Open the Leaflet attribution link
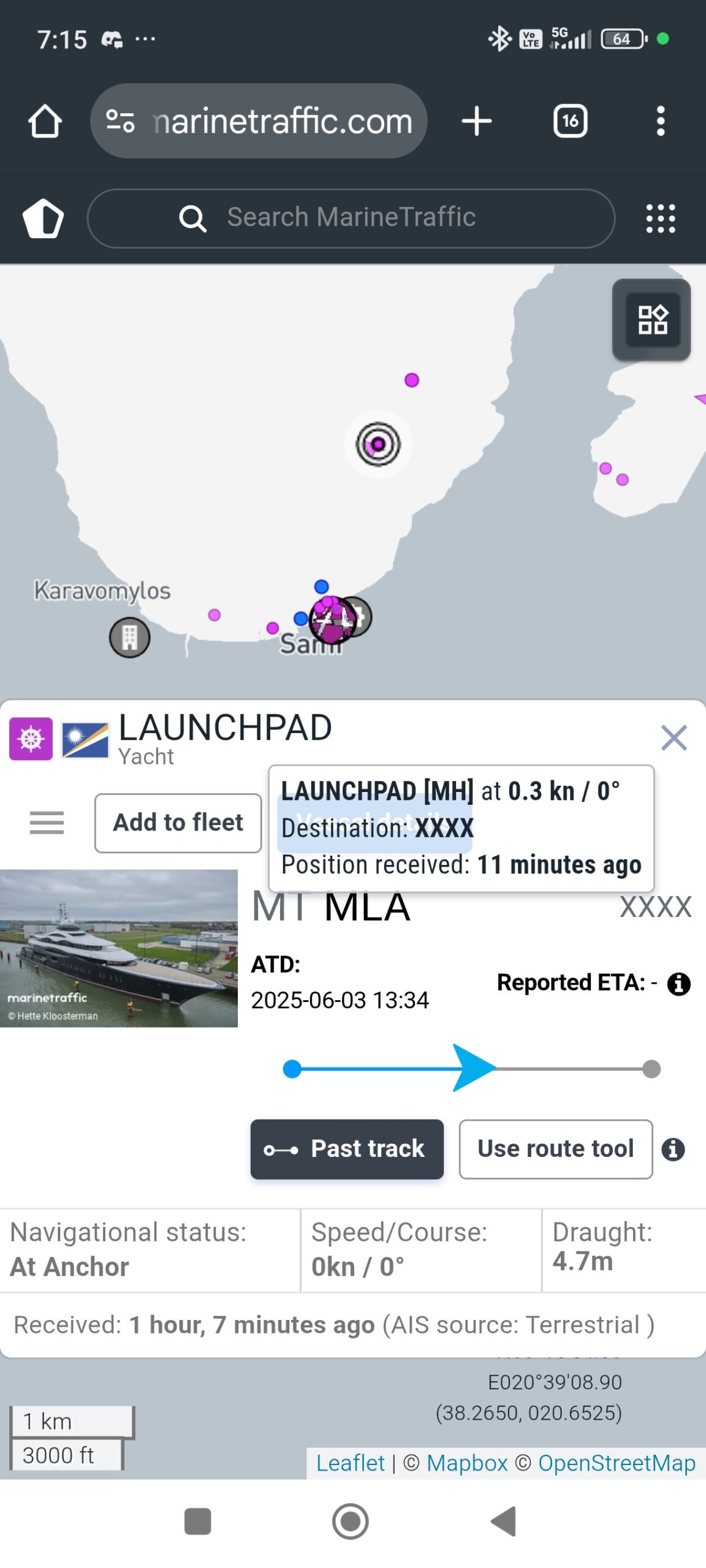This screenshot has height=1568, width=706. pyautogui.click(x=350, y=1463)
